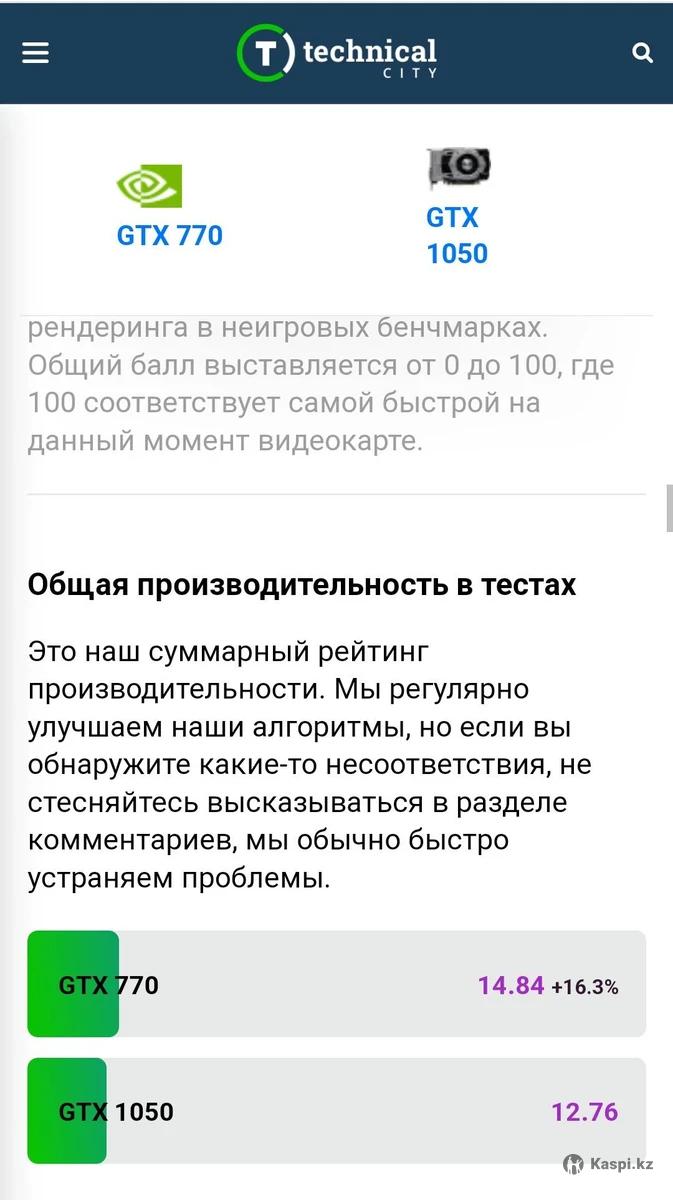The height and width of the screenshot is (1200, 673).
Task: Open the hamburger menu
Action: pos(36,53)
